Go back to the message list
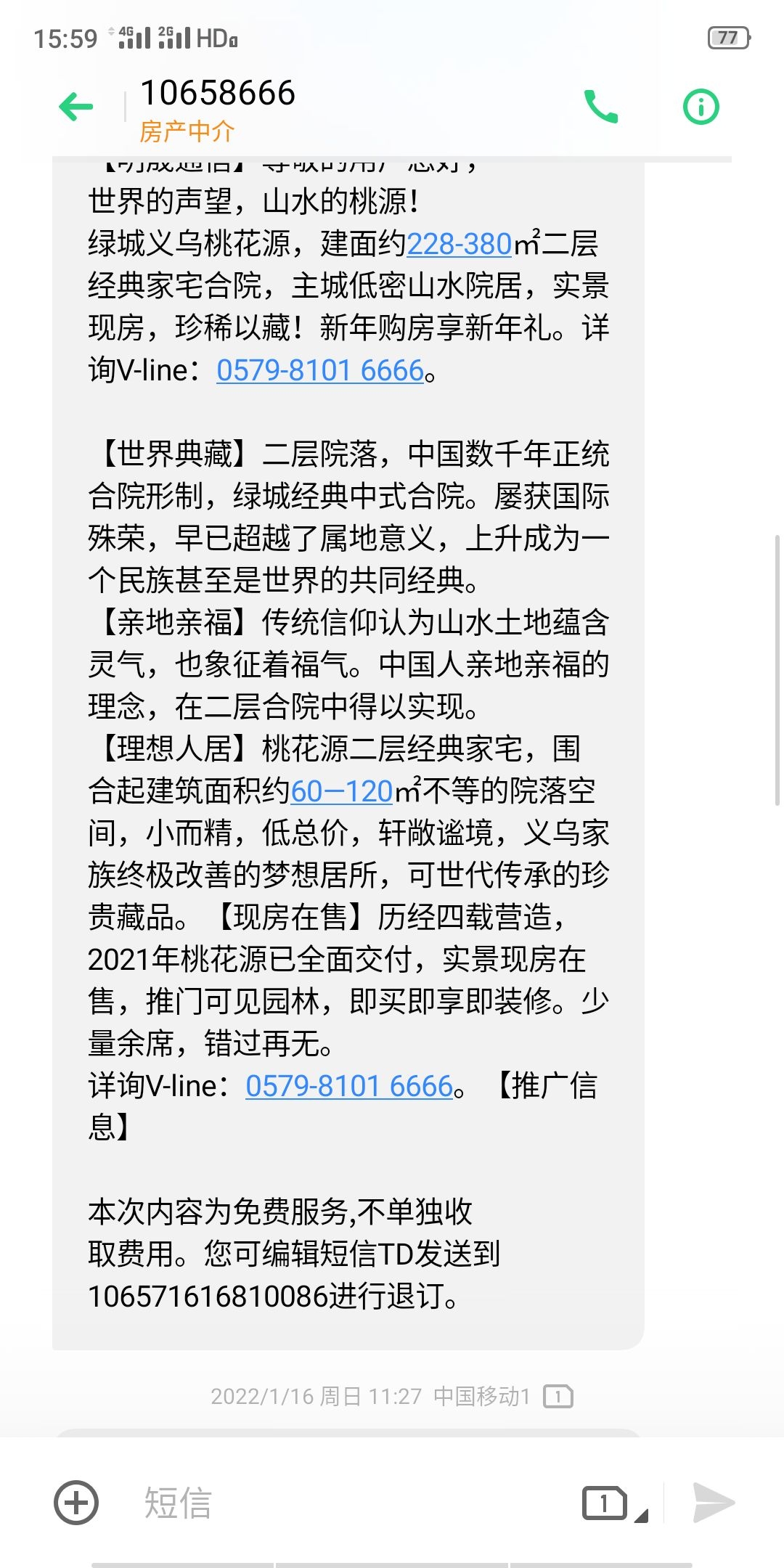 click(x=76, y=107)
